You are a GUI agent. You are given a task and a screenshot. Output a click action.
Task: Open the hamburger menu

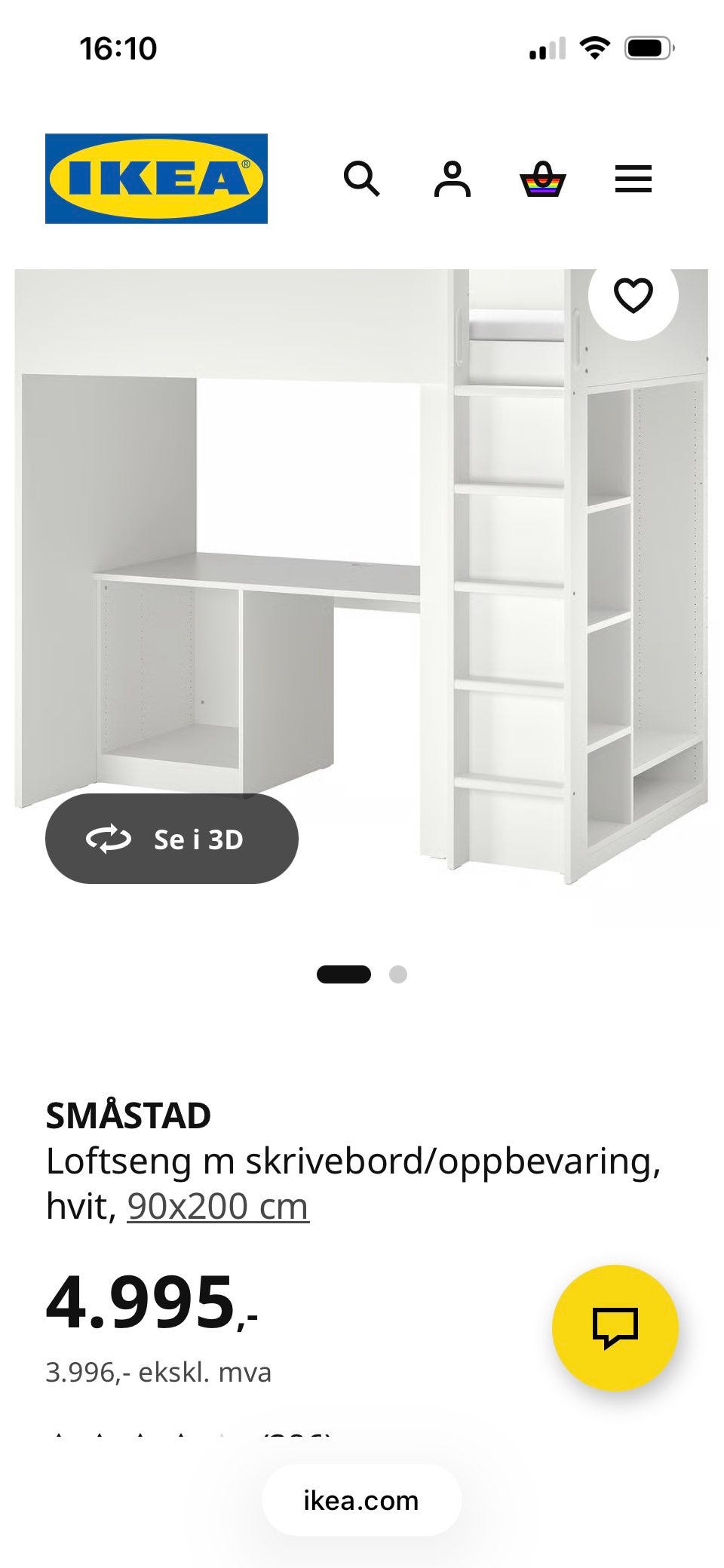pos(633,180)
